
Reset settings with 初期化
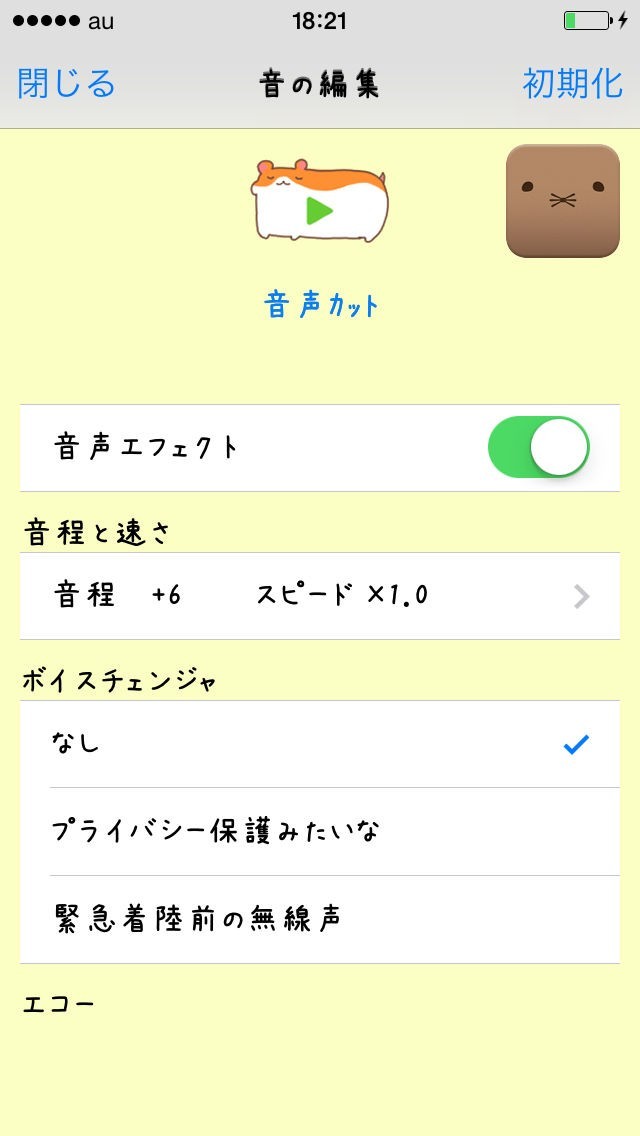(x=572, y=84)
